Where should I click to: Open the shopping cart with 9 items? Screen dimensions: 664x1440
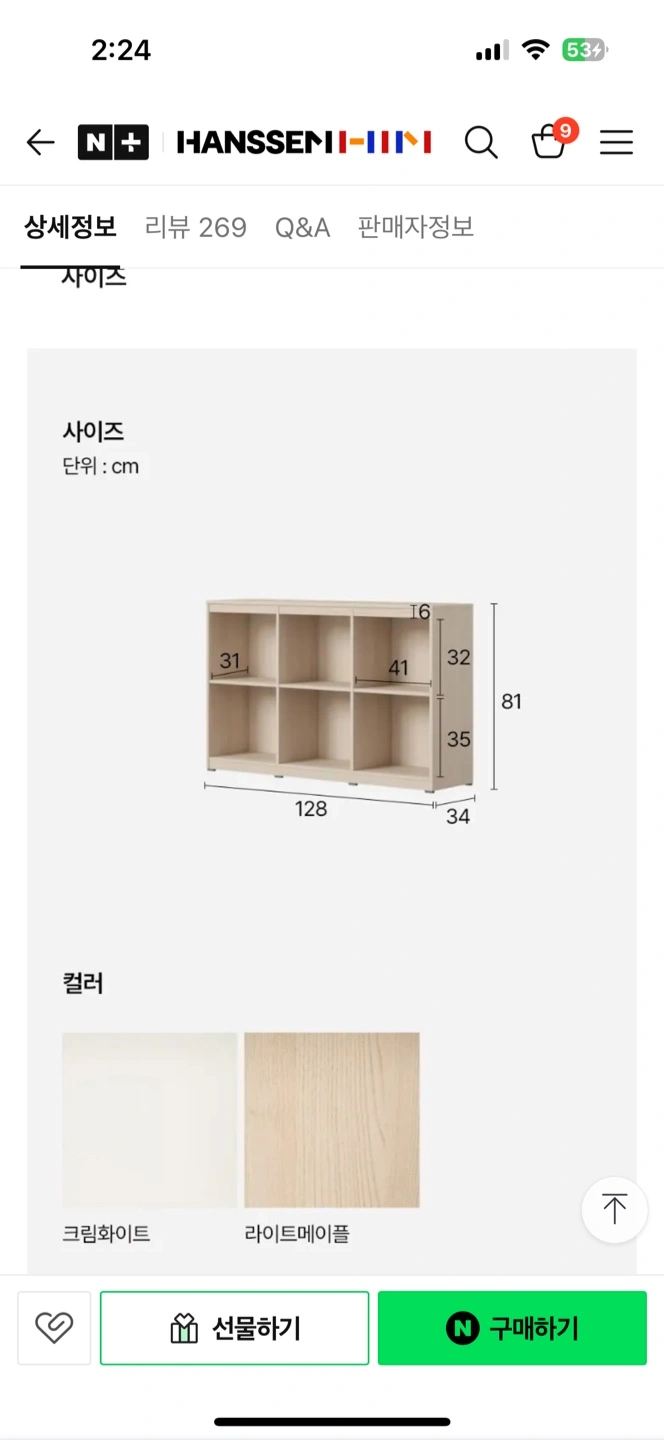tap(552, 140)
